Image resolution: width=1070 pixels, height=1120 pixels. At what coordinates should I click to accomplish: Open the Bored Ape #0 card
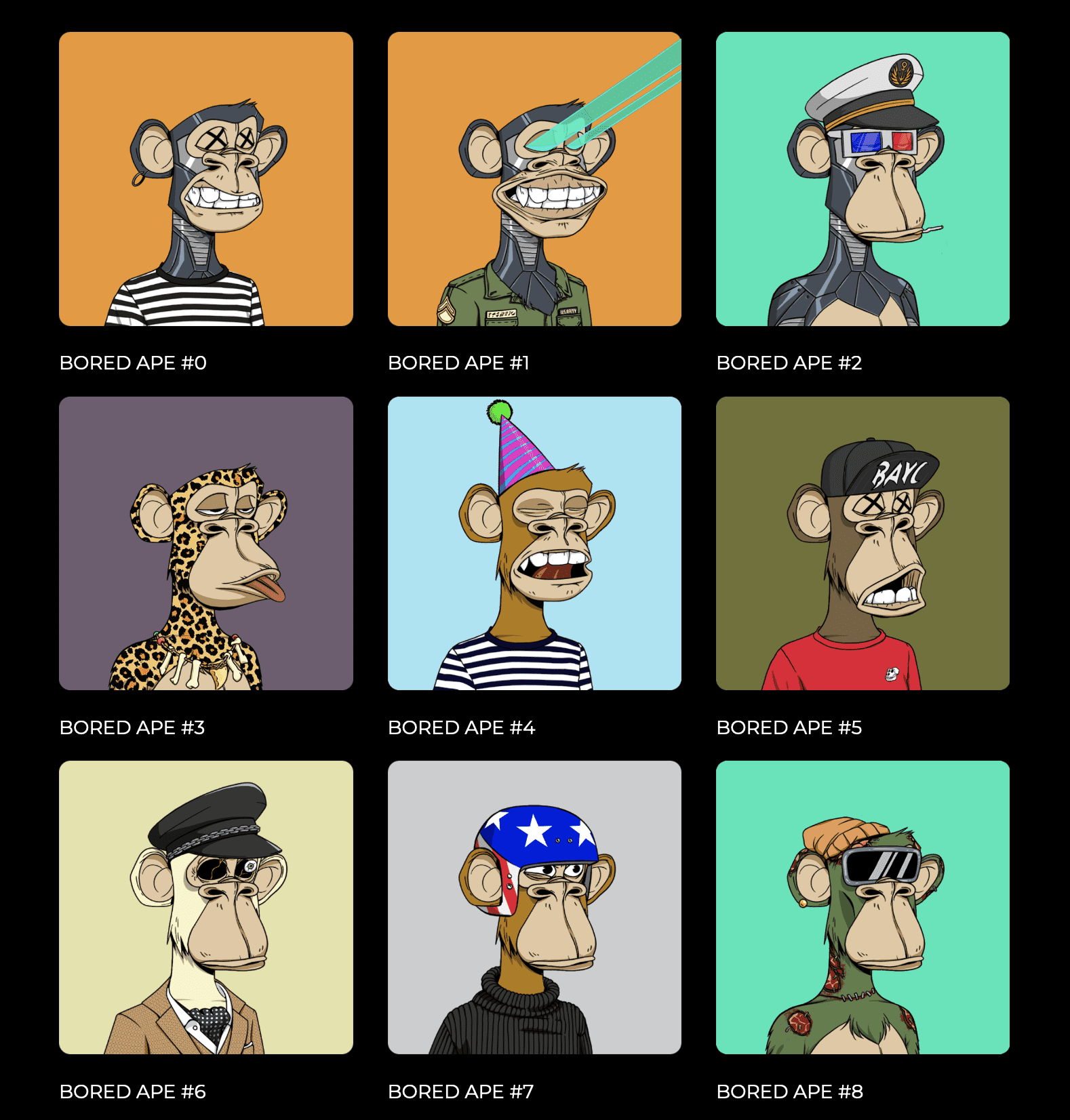pyautogui.click(x=205, y=179)
